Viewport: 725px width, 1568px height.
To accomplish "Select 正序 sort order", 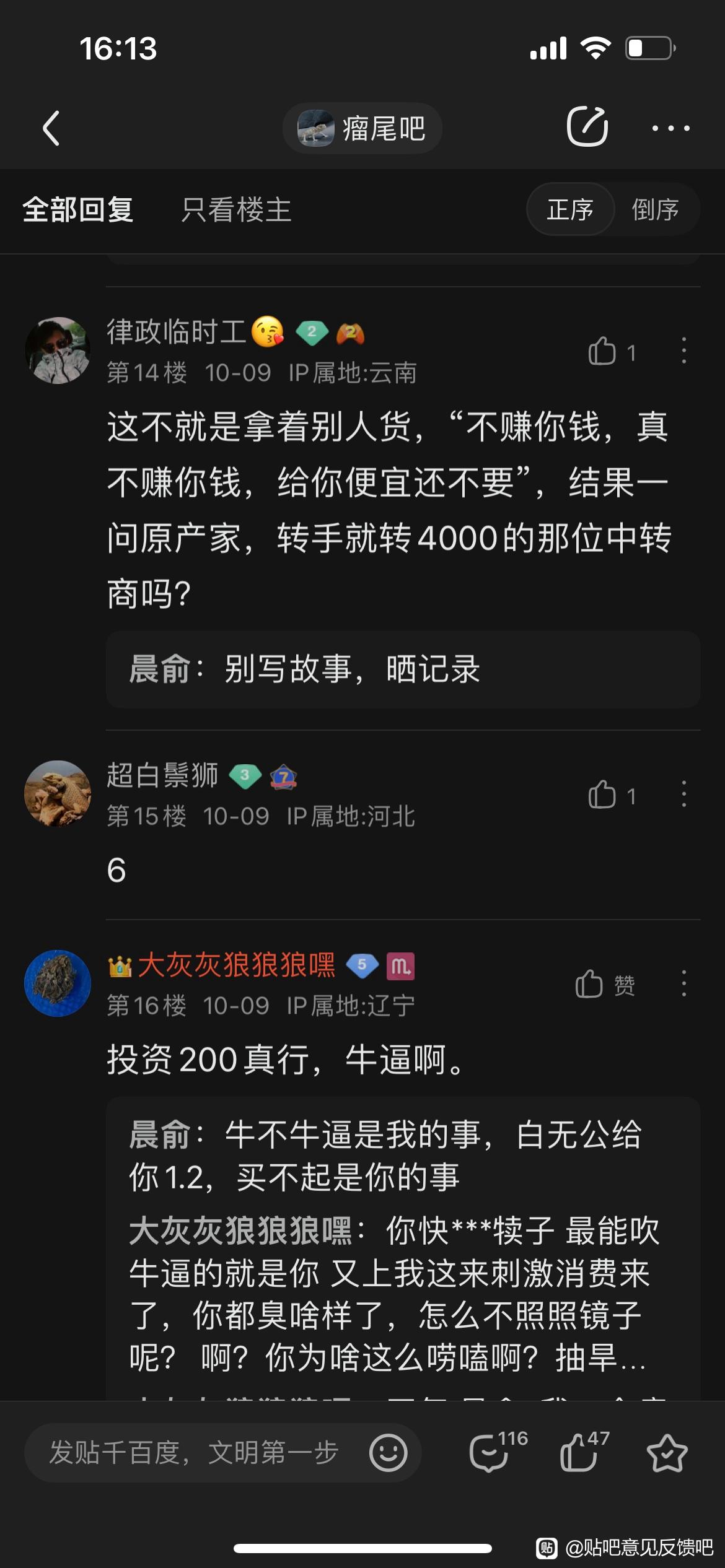I will click(570, 209).
